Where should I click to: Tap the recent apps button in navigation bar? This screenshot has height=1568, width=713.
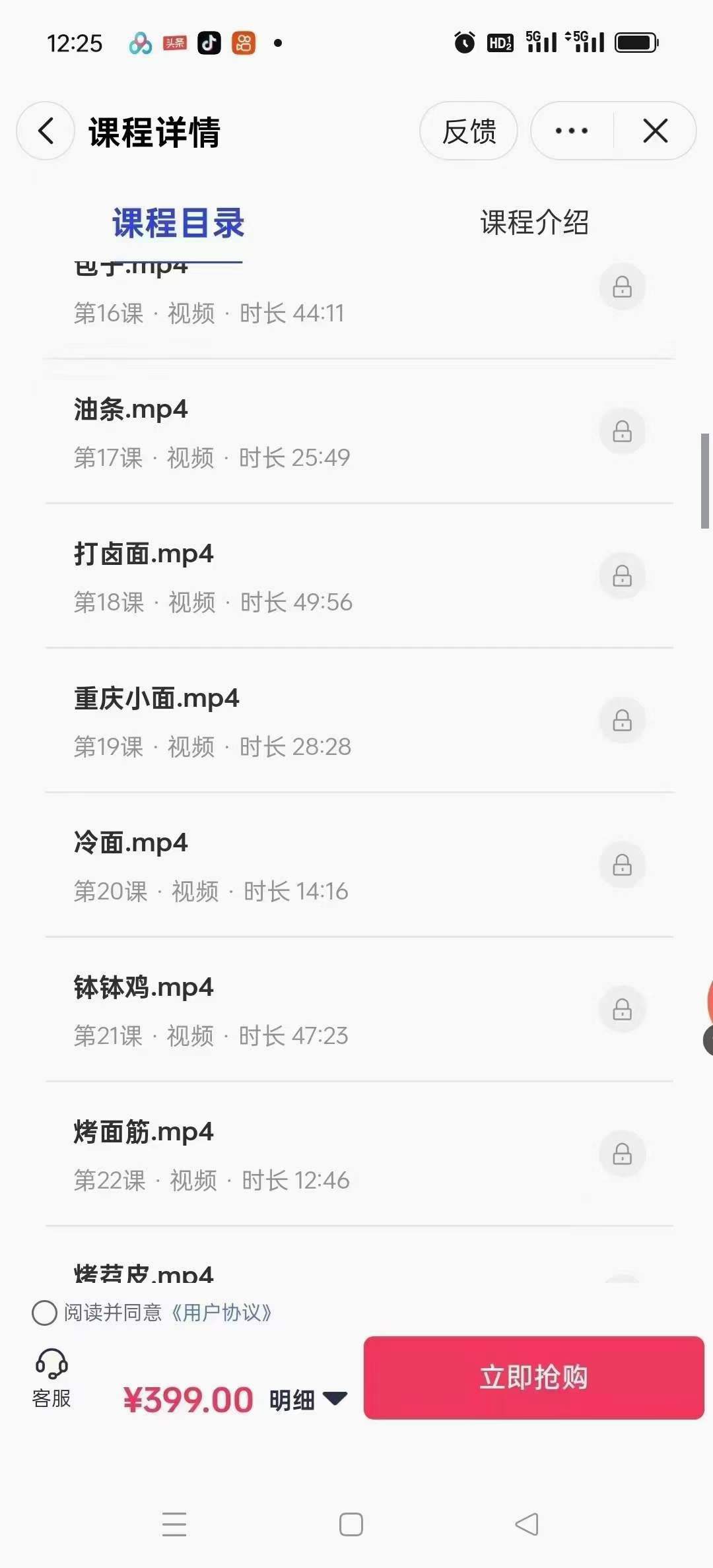pos(174,1524)
